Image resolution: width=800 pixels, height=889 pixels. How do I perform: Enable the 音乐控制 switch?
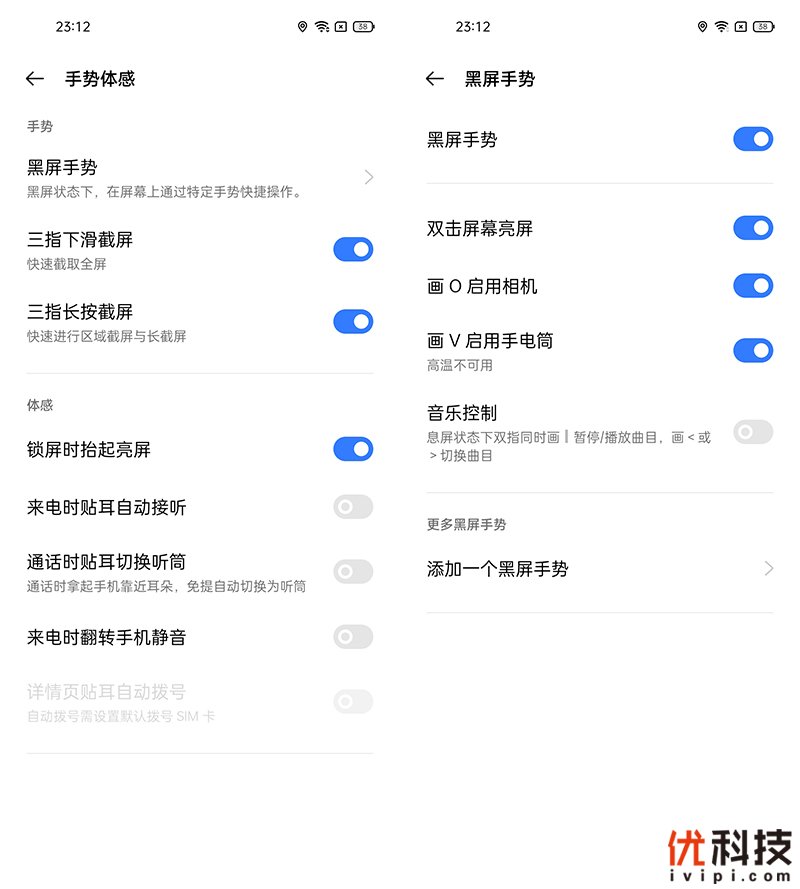coord(753,432)
